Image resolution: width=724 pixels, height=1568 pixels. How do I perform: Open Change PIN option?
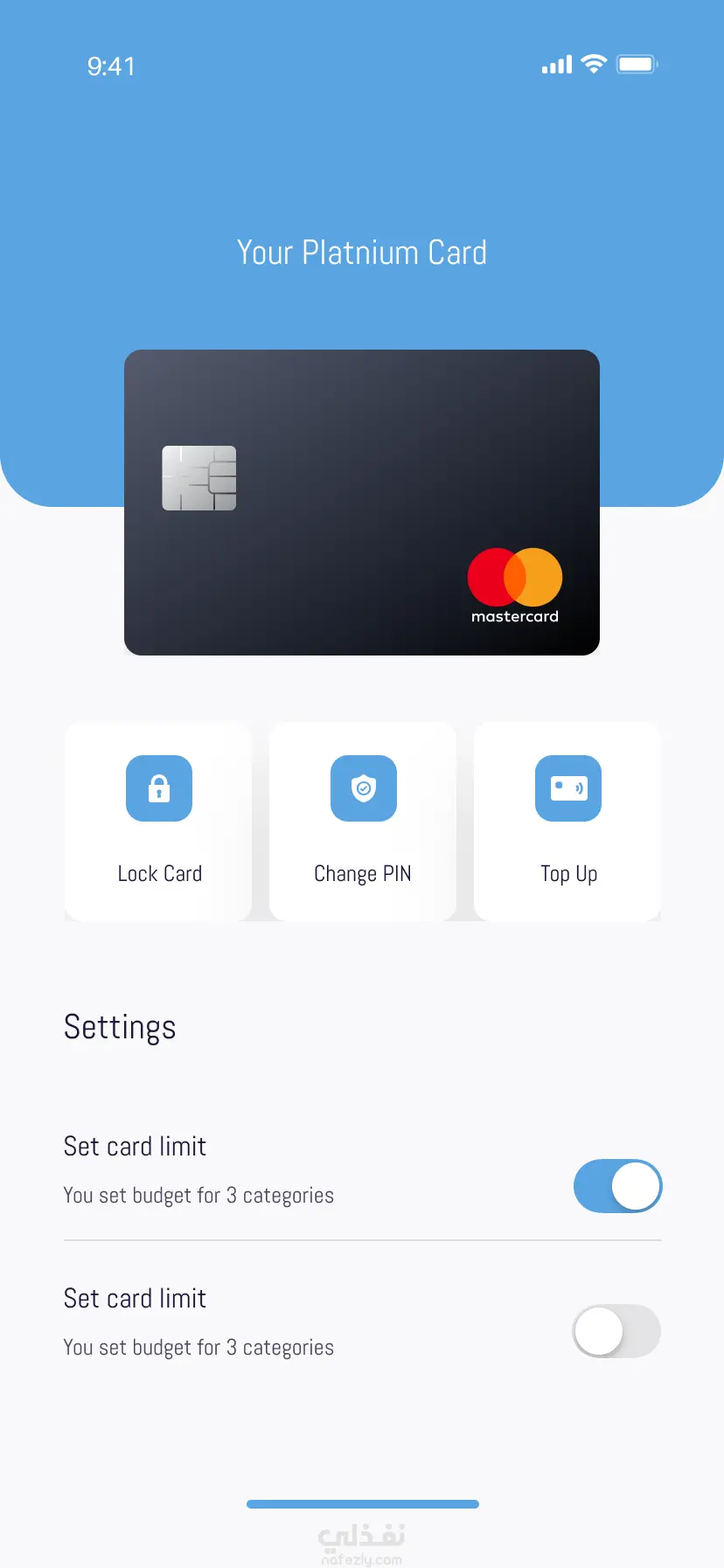coord(363,820)
